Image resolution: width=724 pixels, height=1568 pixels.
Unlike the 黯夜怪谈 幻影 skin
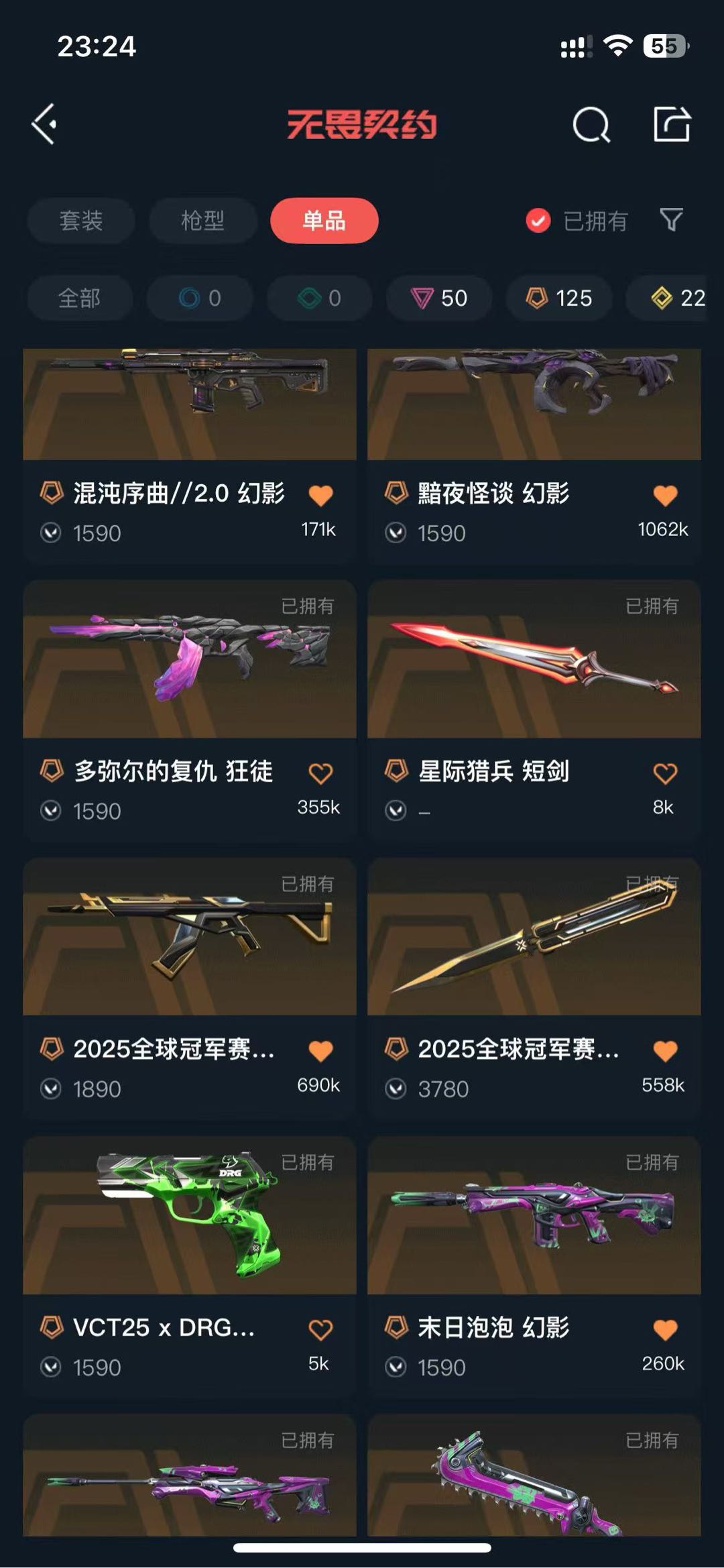point(665,496)
